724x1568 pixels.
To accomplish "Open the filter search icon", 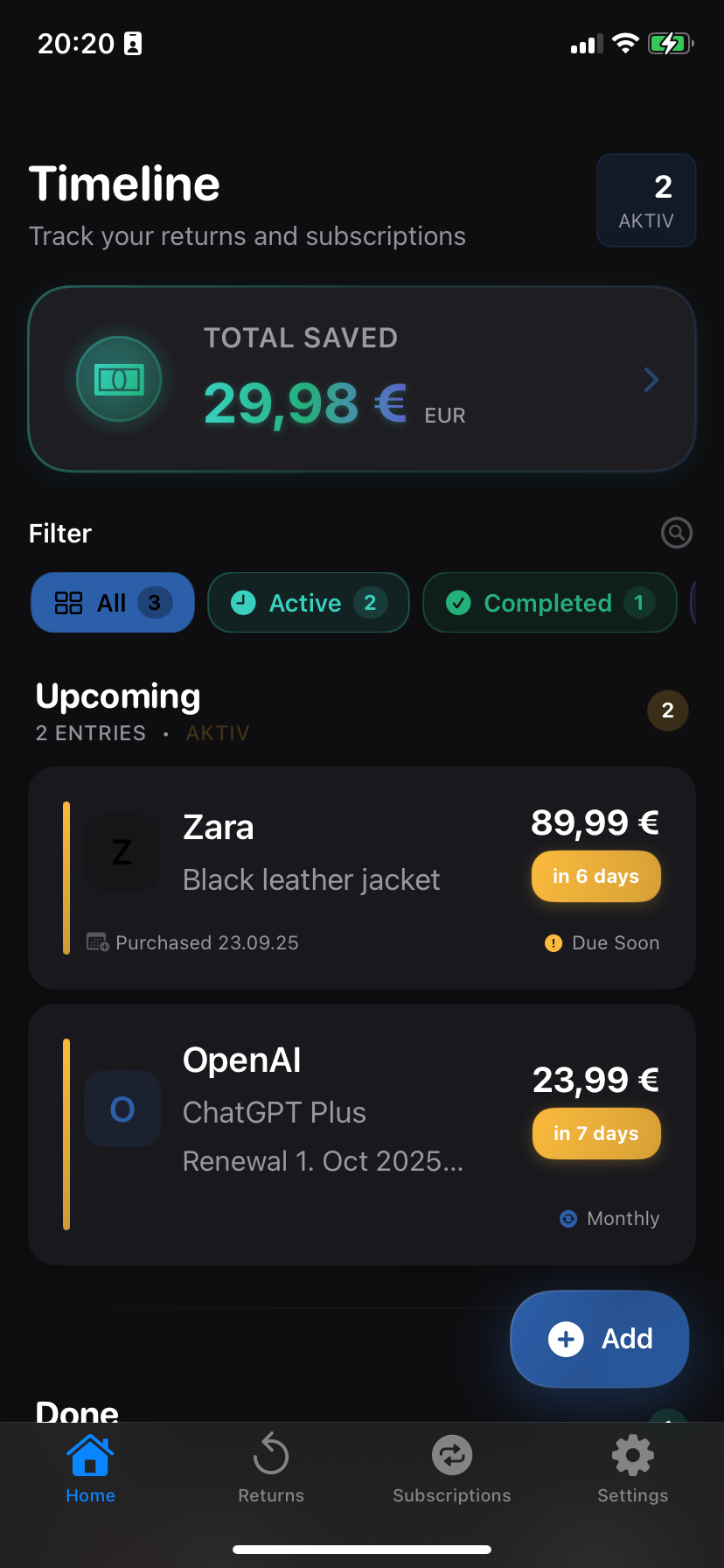I will tap(676, 532).
